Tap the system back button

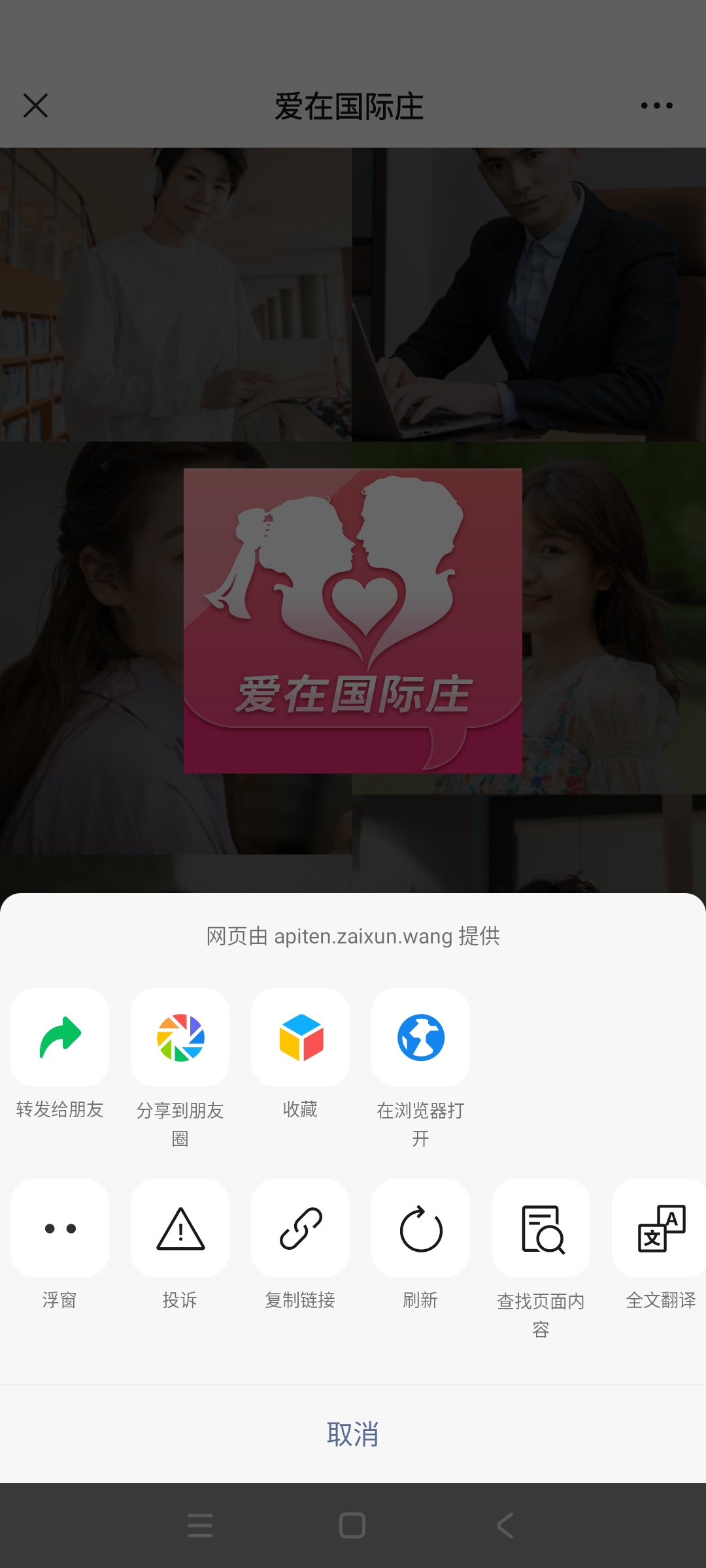pos(505,1526)
